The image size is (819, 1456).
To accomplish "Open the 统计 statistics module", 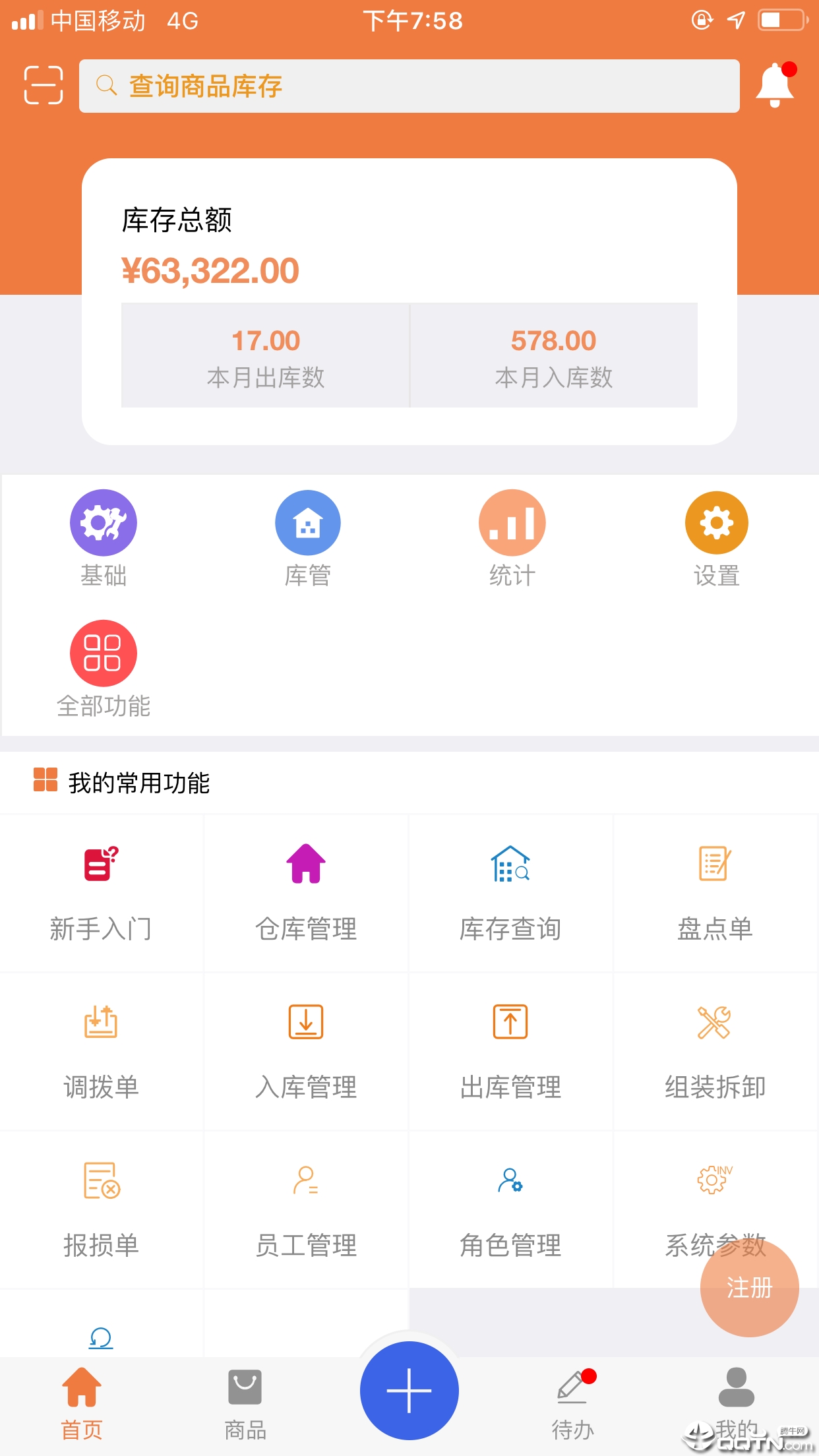I will 512,535.
